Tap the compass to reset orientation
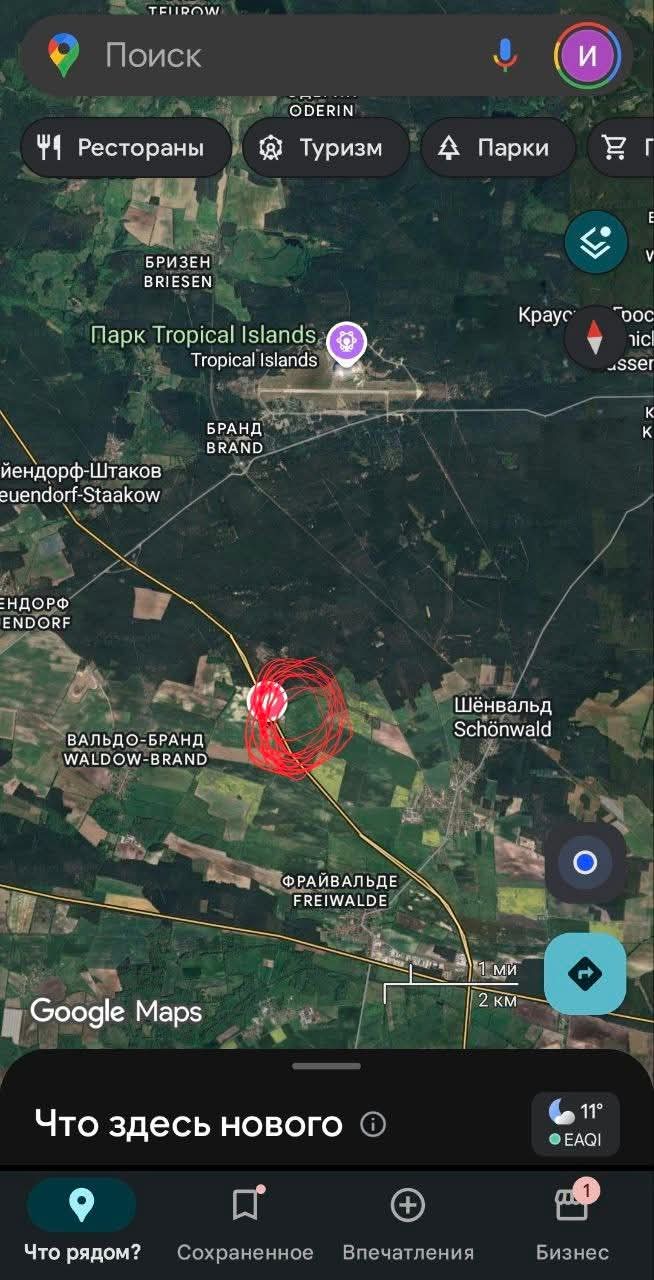Screen dimensions: 654x1280 [596, 337]
